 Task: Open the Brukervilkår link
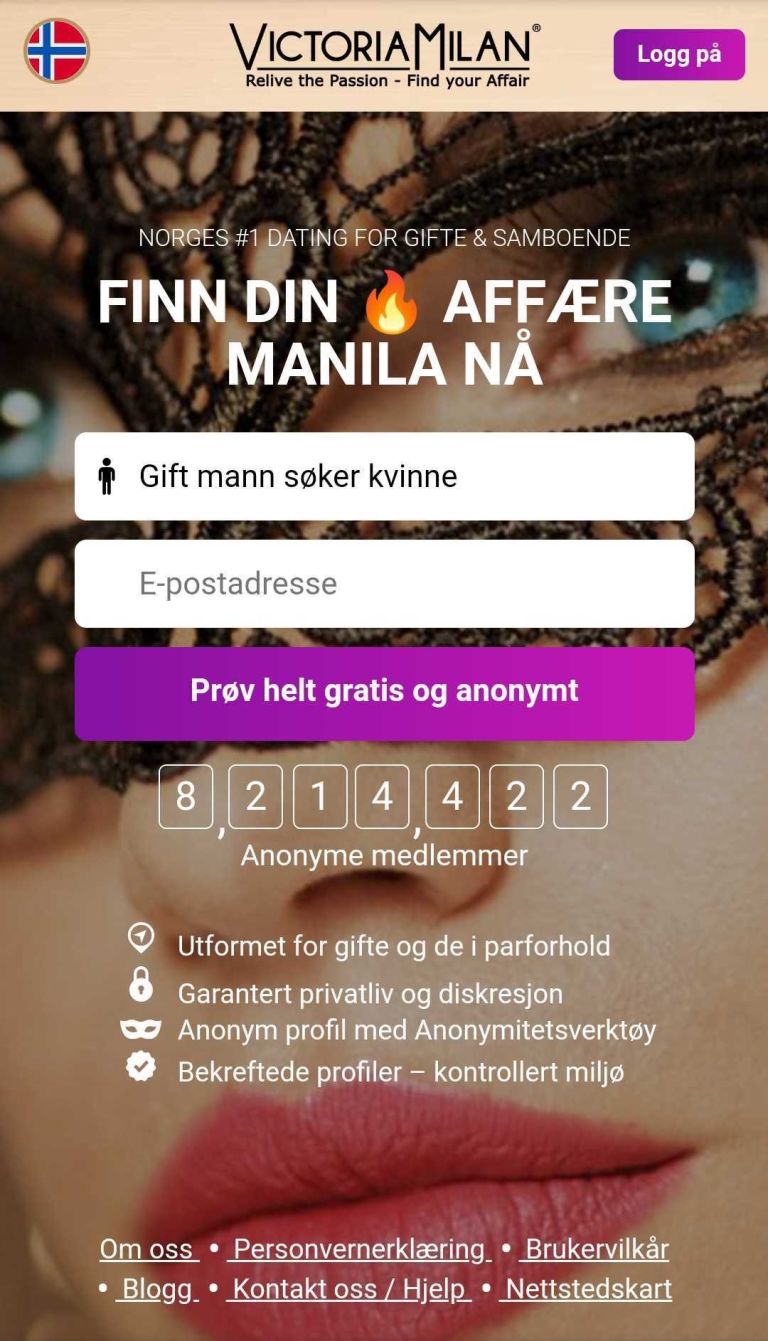coord(595,1249)
